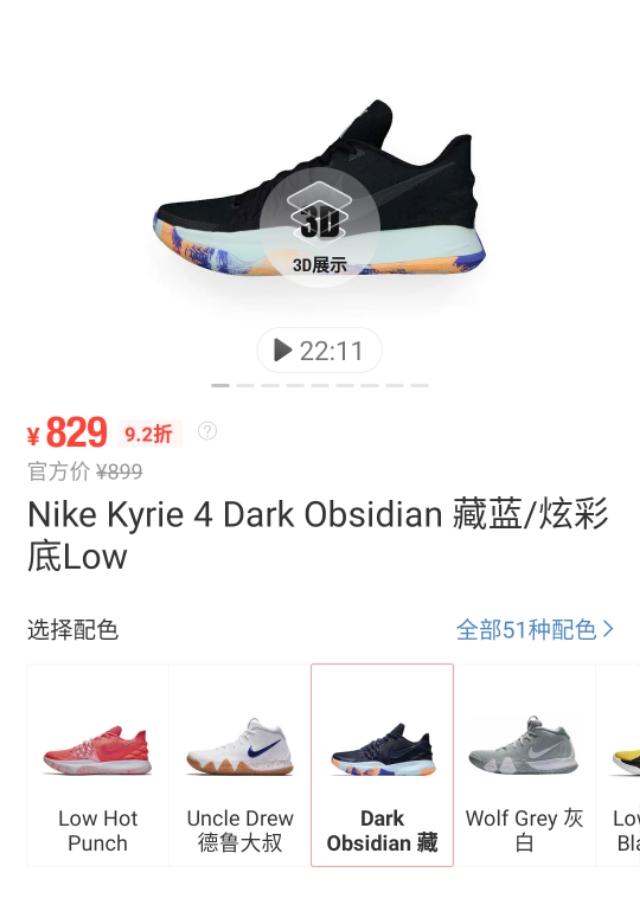
Task: Select the Dark Obsidian colorway
Action: click(382, 765)
